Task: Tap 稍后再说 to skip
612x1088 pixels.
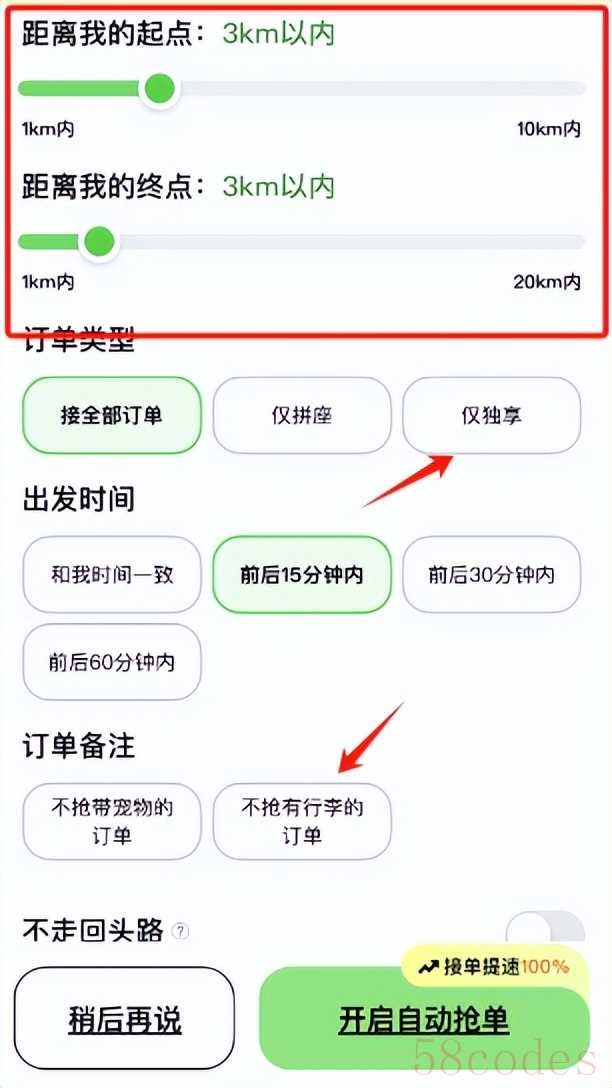Action: (125, 1020)
